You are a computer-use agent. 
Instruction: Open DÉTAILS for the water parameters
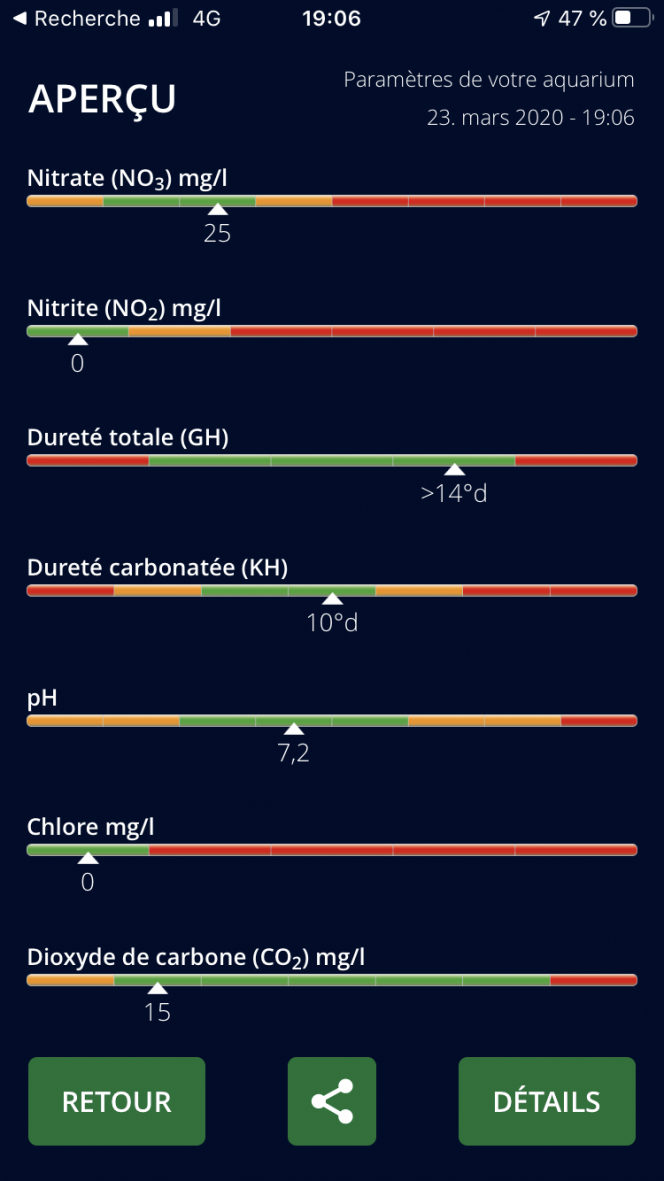point(547,1101)
